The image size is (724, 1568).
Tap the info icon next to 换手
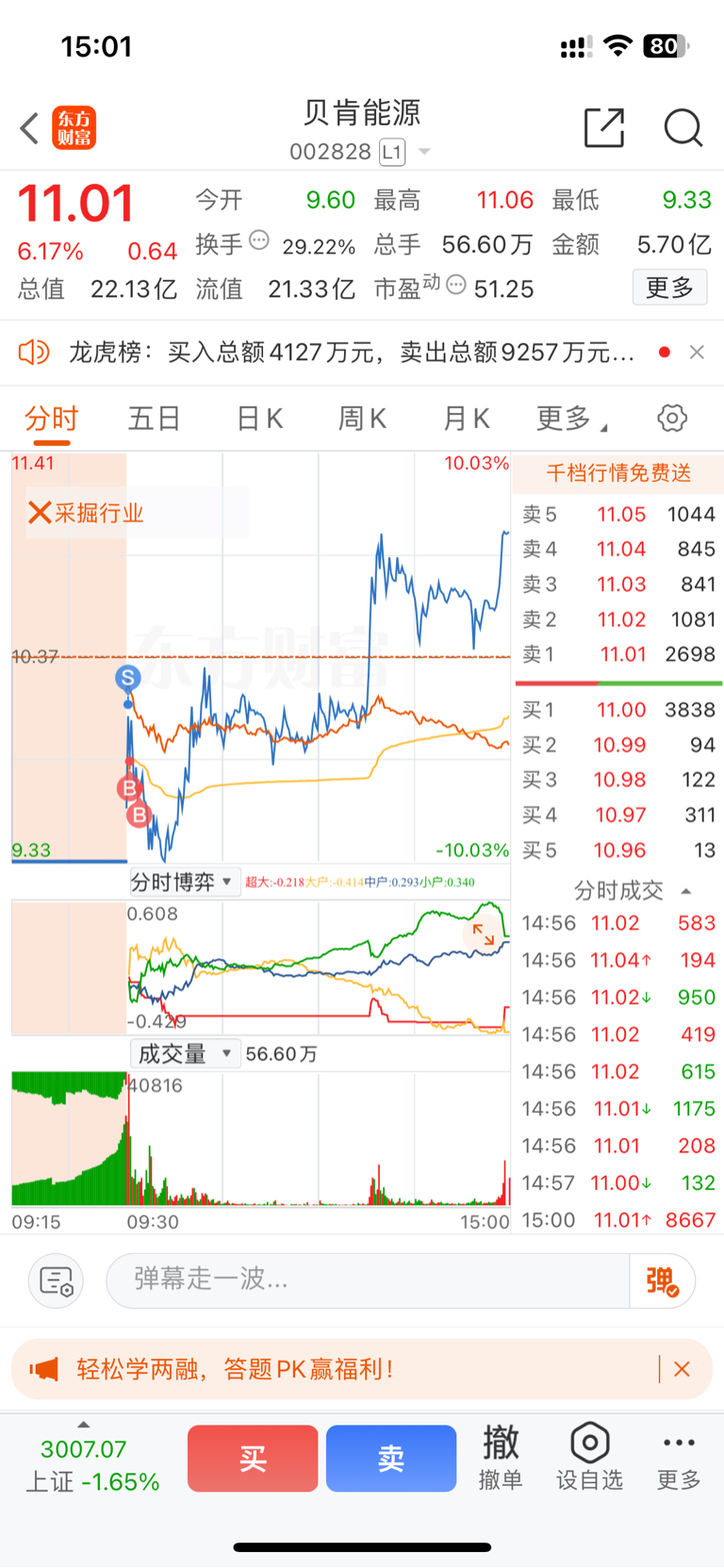259,241
